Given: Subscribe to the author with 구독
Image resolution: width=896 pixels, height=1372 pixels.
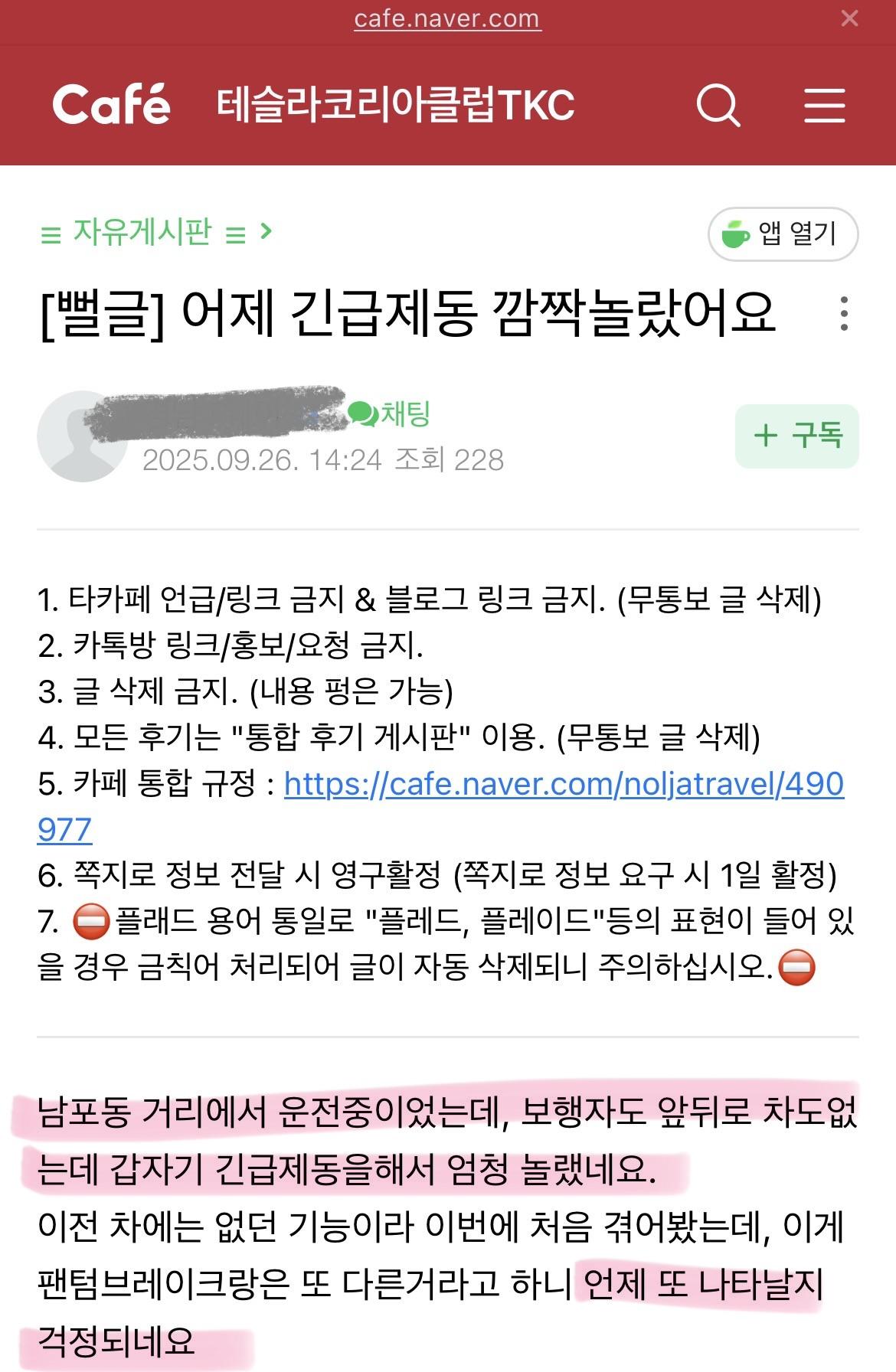Looking at the screenshot, I should pos(796,436).
